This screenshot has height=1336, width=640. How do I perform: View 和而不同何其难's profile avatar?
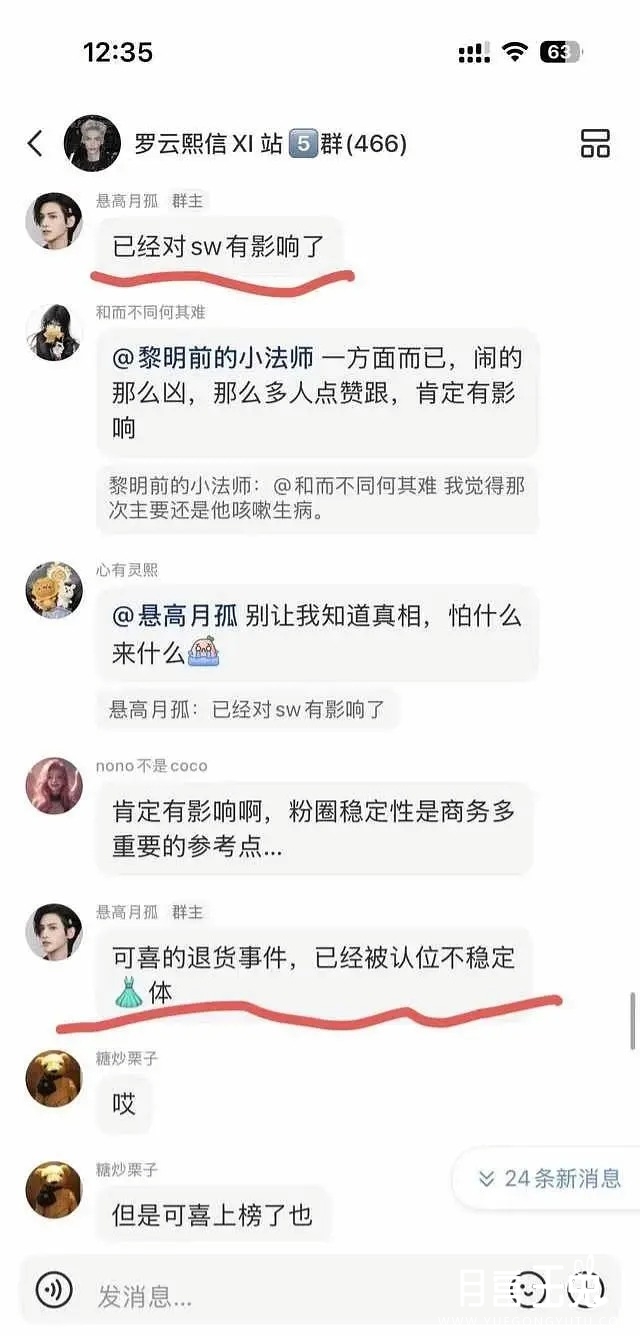click(53, 333)
